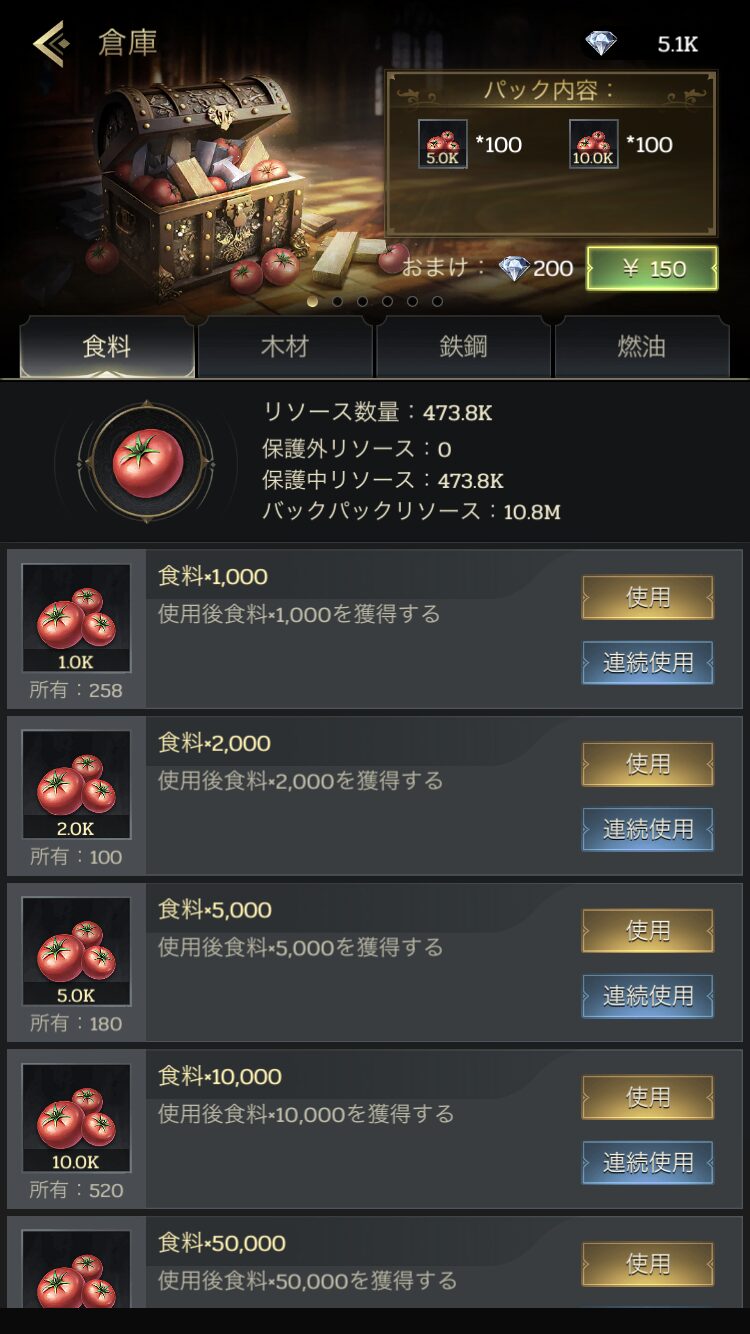Select the 食料 tab
750x1334 pixels.
(x=107, y=347)
